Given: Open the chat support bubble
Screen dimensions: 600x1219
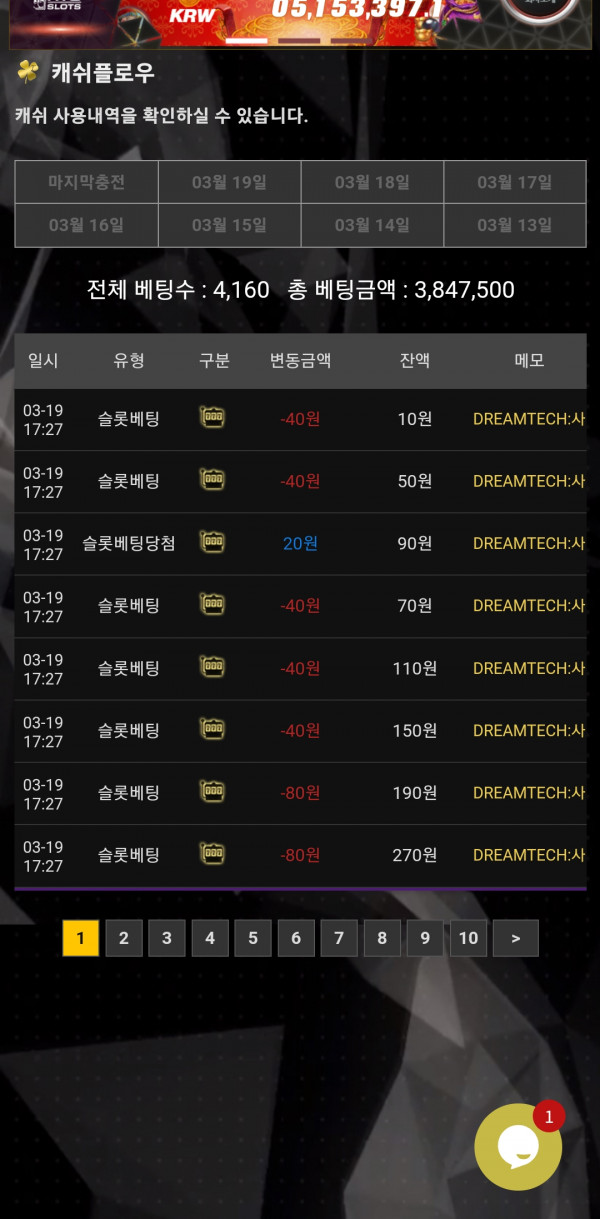Looking at the screenshot, I should (518, 1147).
